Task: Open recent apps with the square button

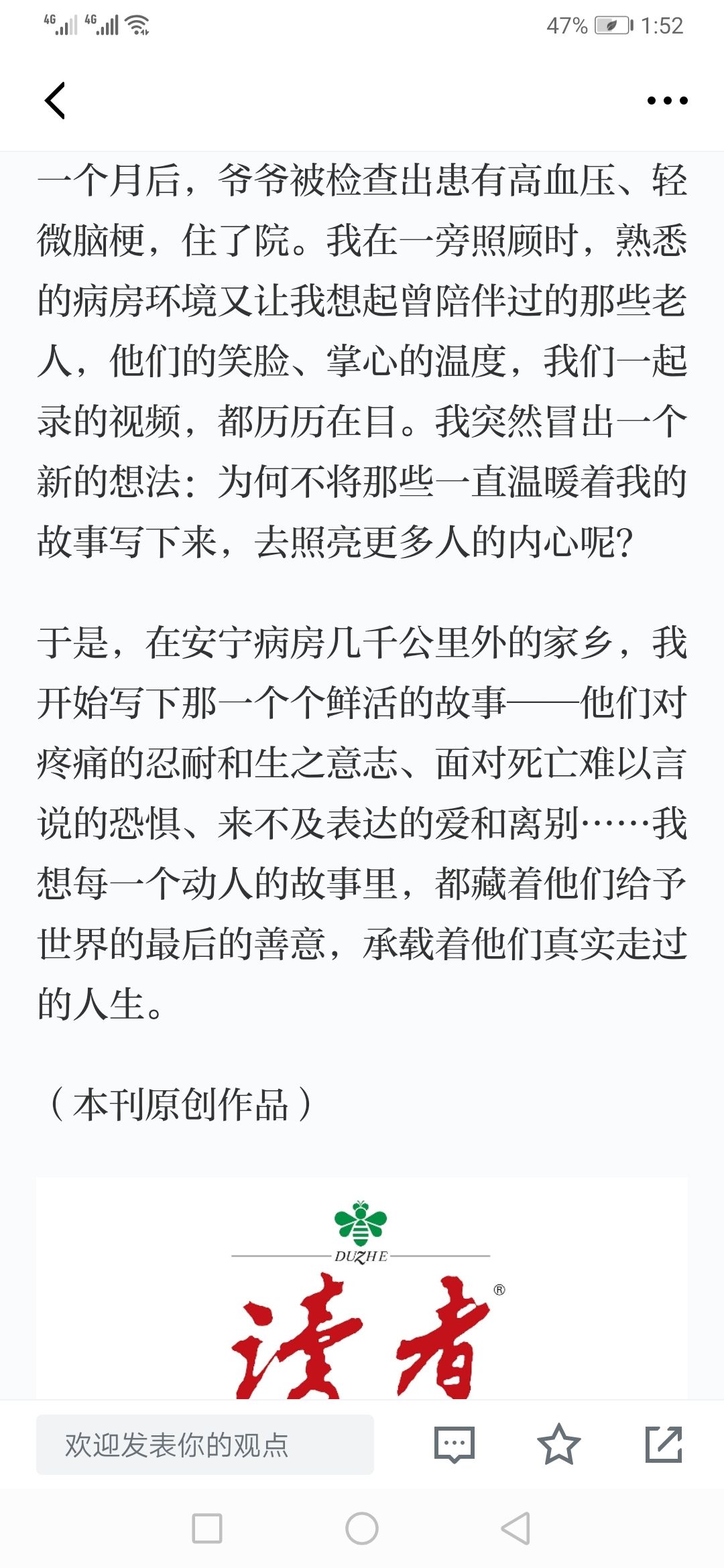Action: [207, 1528]
